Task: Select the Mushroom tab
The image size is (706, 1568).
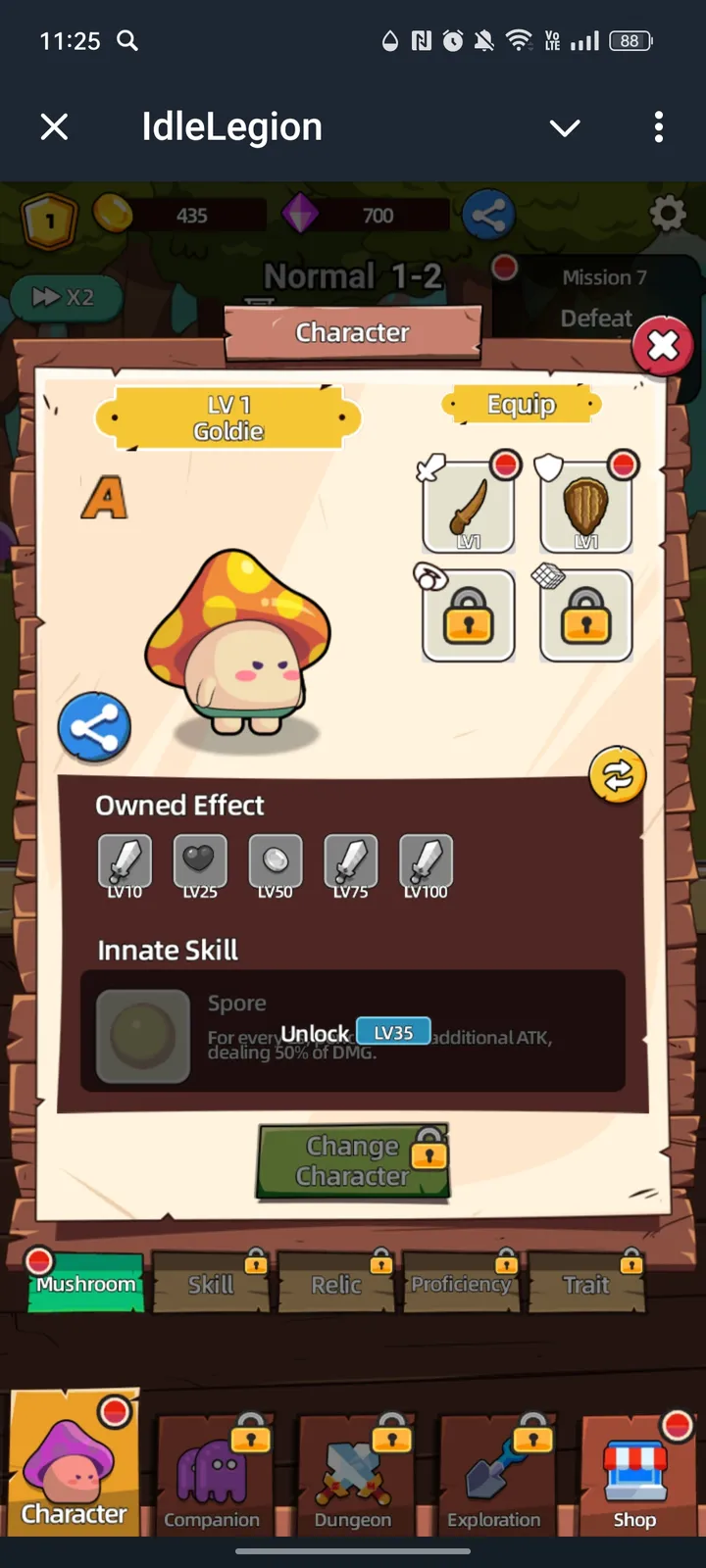Action: (x=86, y=1284)
